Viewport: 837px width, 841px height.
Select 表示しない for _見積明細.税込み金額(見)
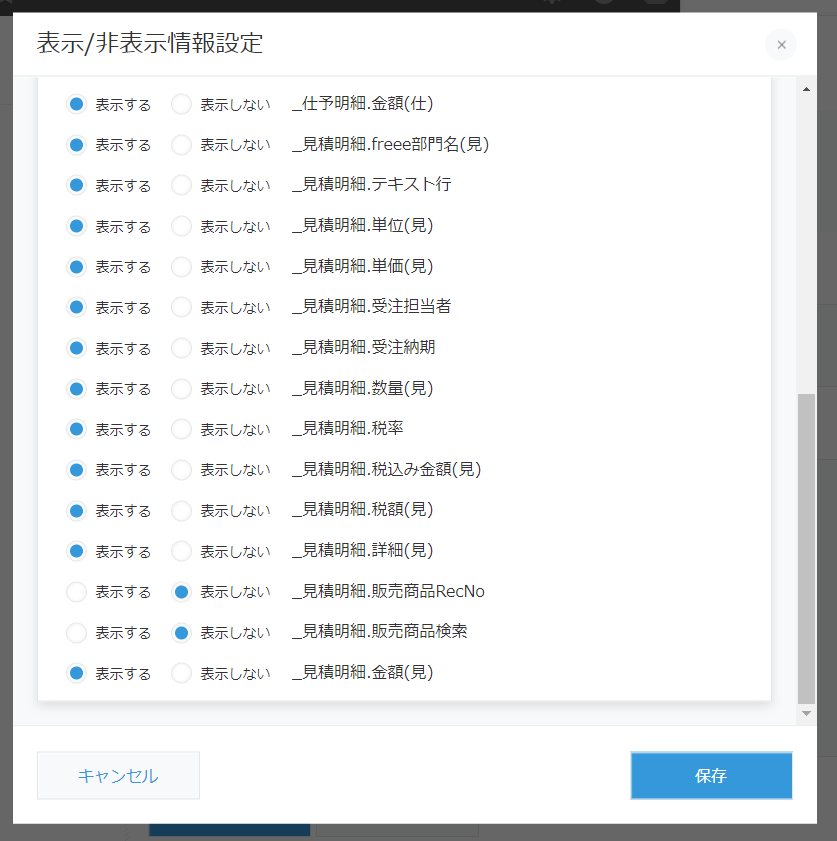(x=181, y=470)
